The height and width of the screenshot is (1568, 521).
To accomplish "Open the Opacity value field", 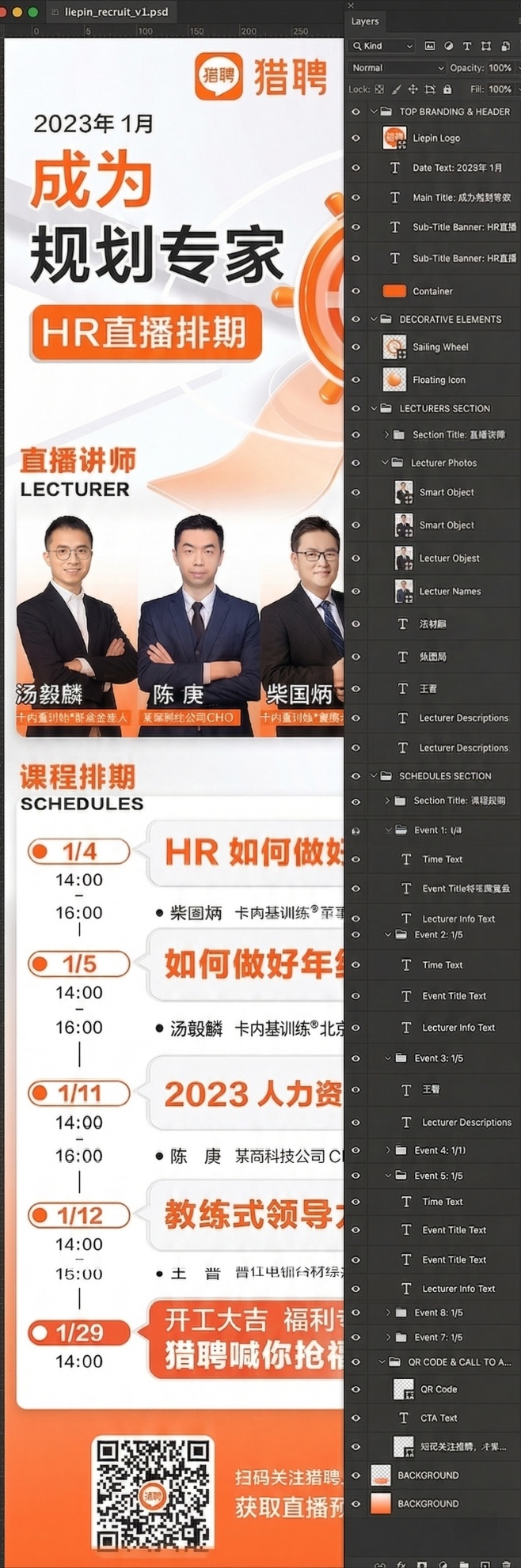I will point(499,68).
